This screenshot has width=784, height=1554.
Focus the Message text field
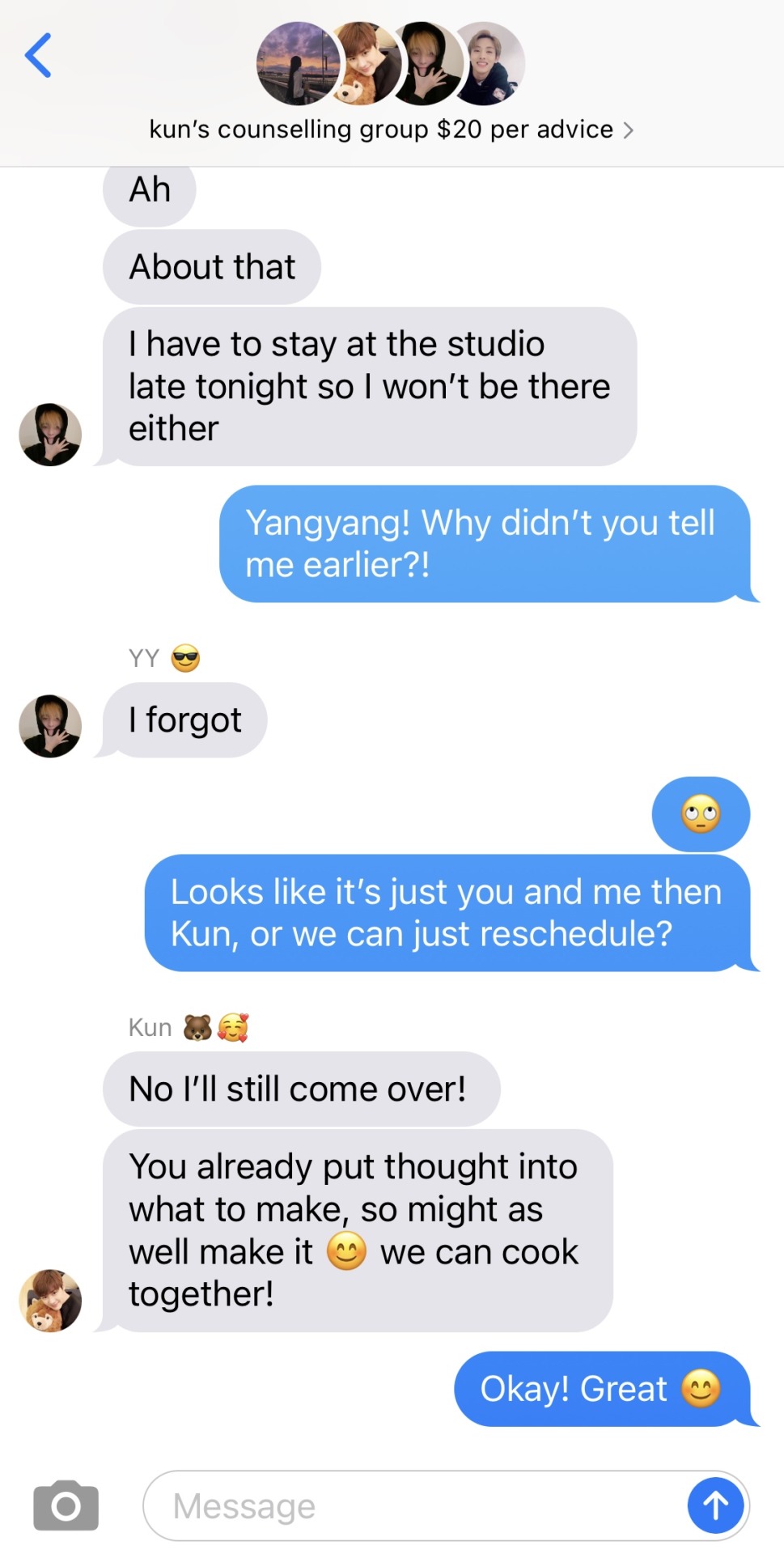pyautogui.click(x=413, y=1506)
